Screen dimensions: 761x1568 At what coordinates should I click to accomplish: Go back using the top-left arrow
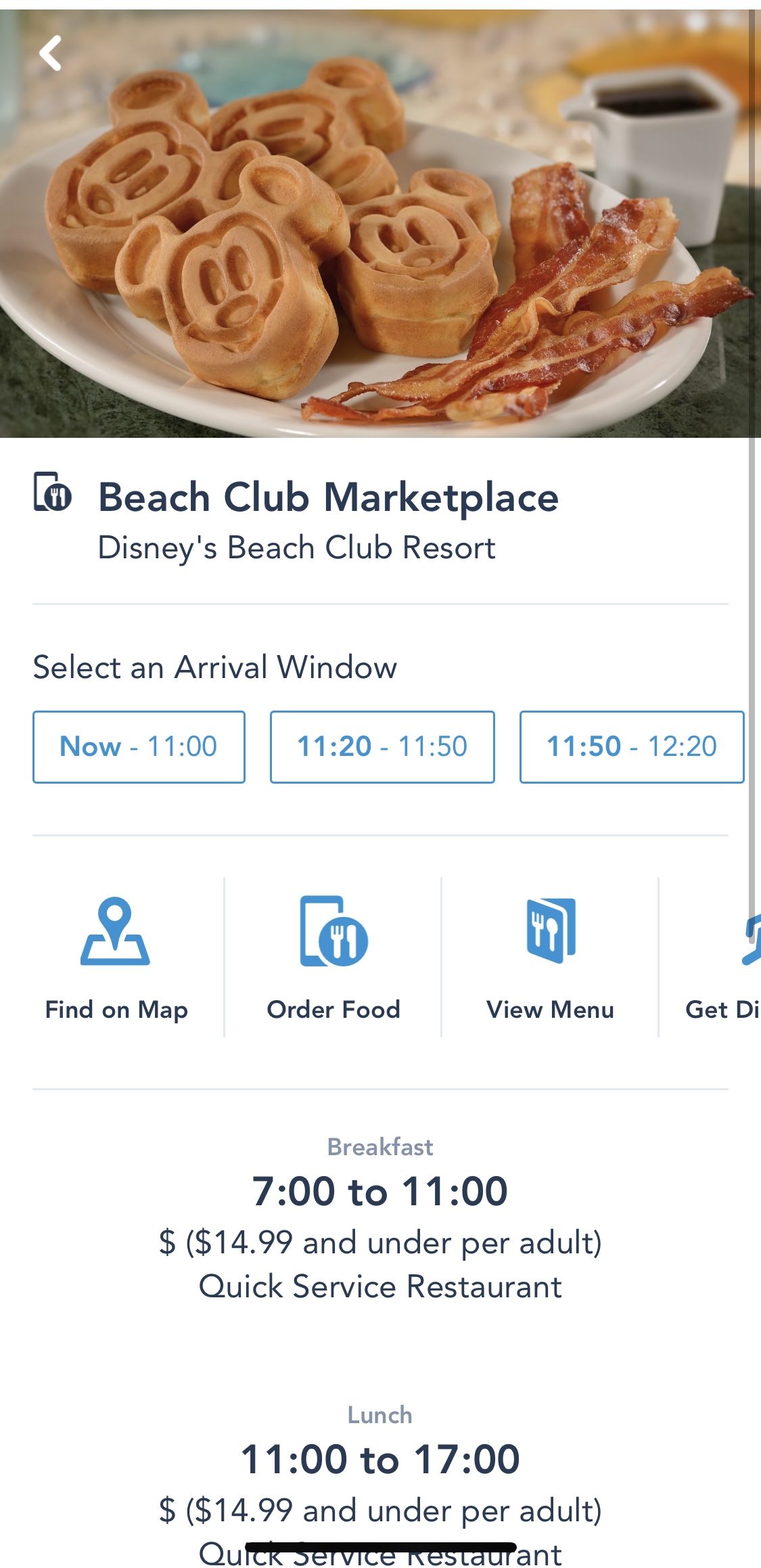pyautogui.click(x=51, y=53)
